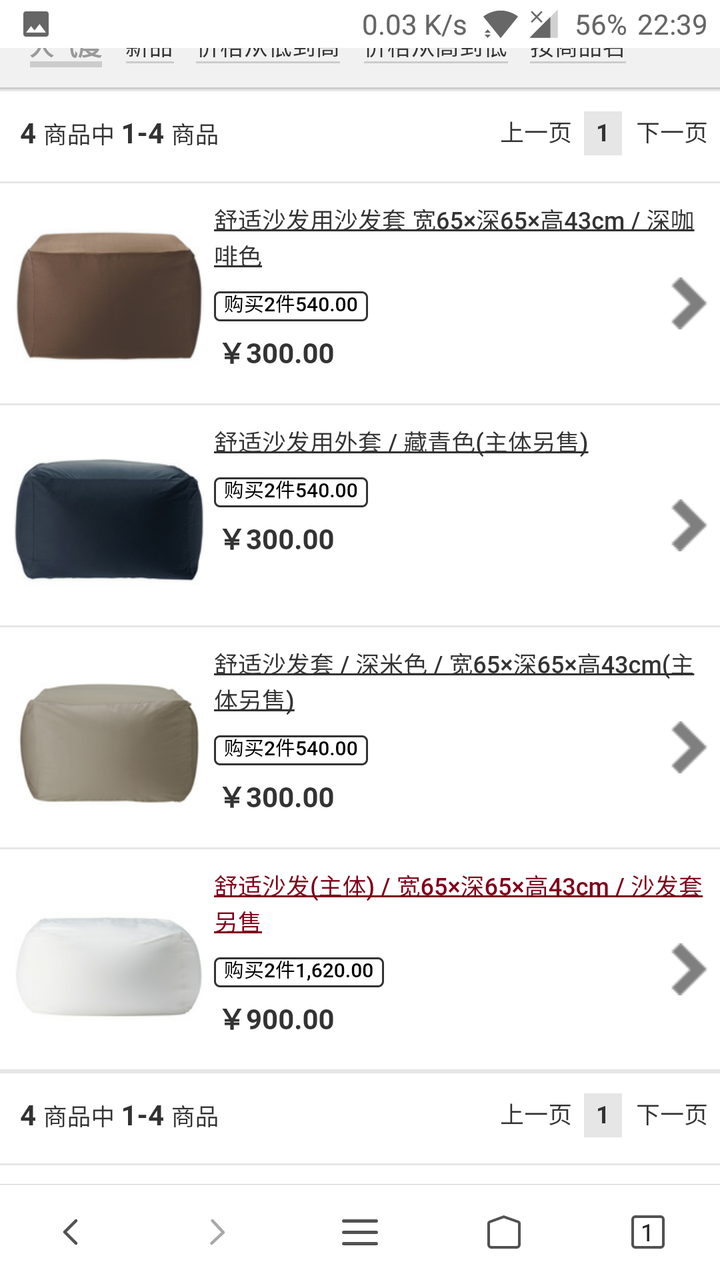Tap the deep beige sofa cover thumbnail
This screenshot has height=1280, width=720.
pyautogui.click(x=107, y=743)
